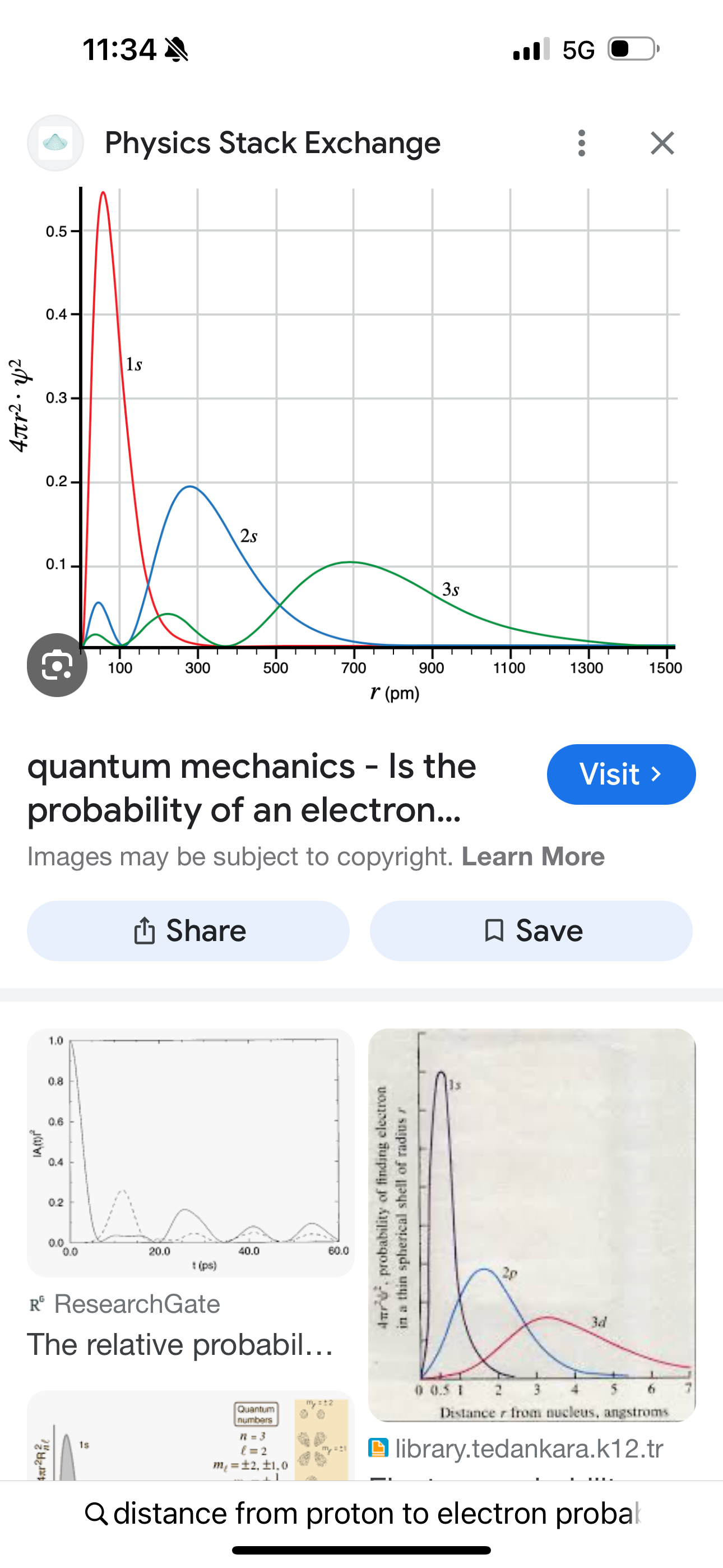Open the quantum mechanics question title
Viewport: 723px width, 1568px height.
click(x=251, y=788)
